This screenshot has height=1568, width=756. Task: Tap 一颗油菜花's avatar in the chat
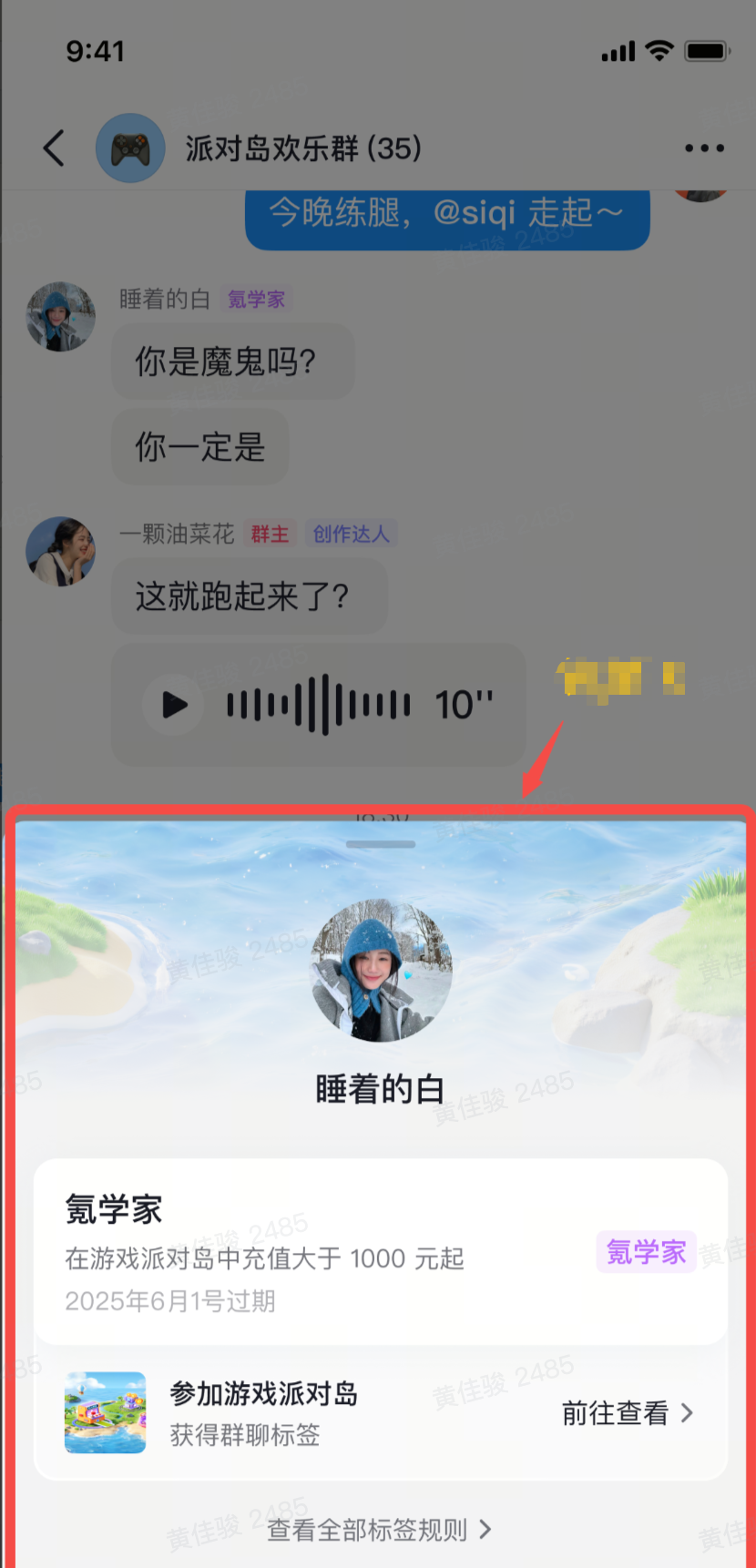[x=60, y=552]
